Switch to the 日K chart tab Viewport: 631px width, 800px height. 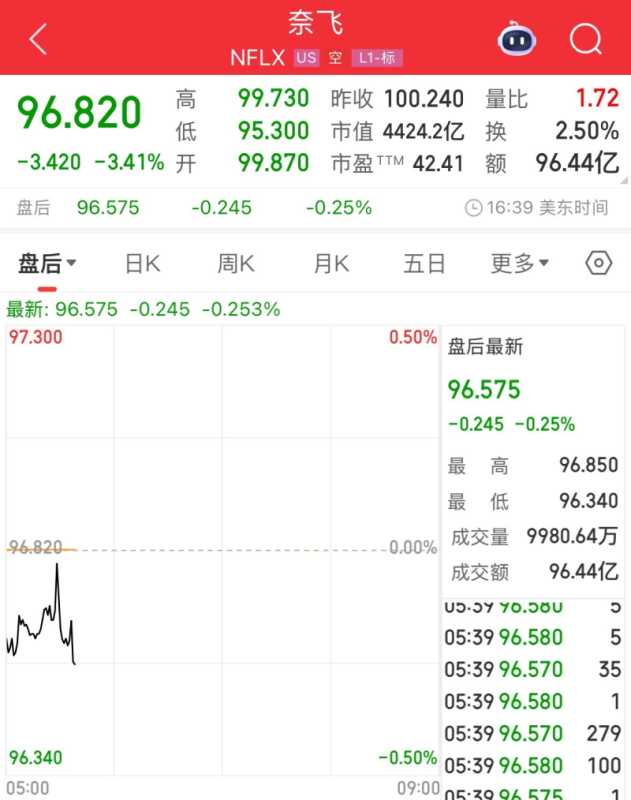pos(142,264)
